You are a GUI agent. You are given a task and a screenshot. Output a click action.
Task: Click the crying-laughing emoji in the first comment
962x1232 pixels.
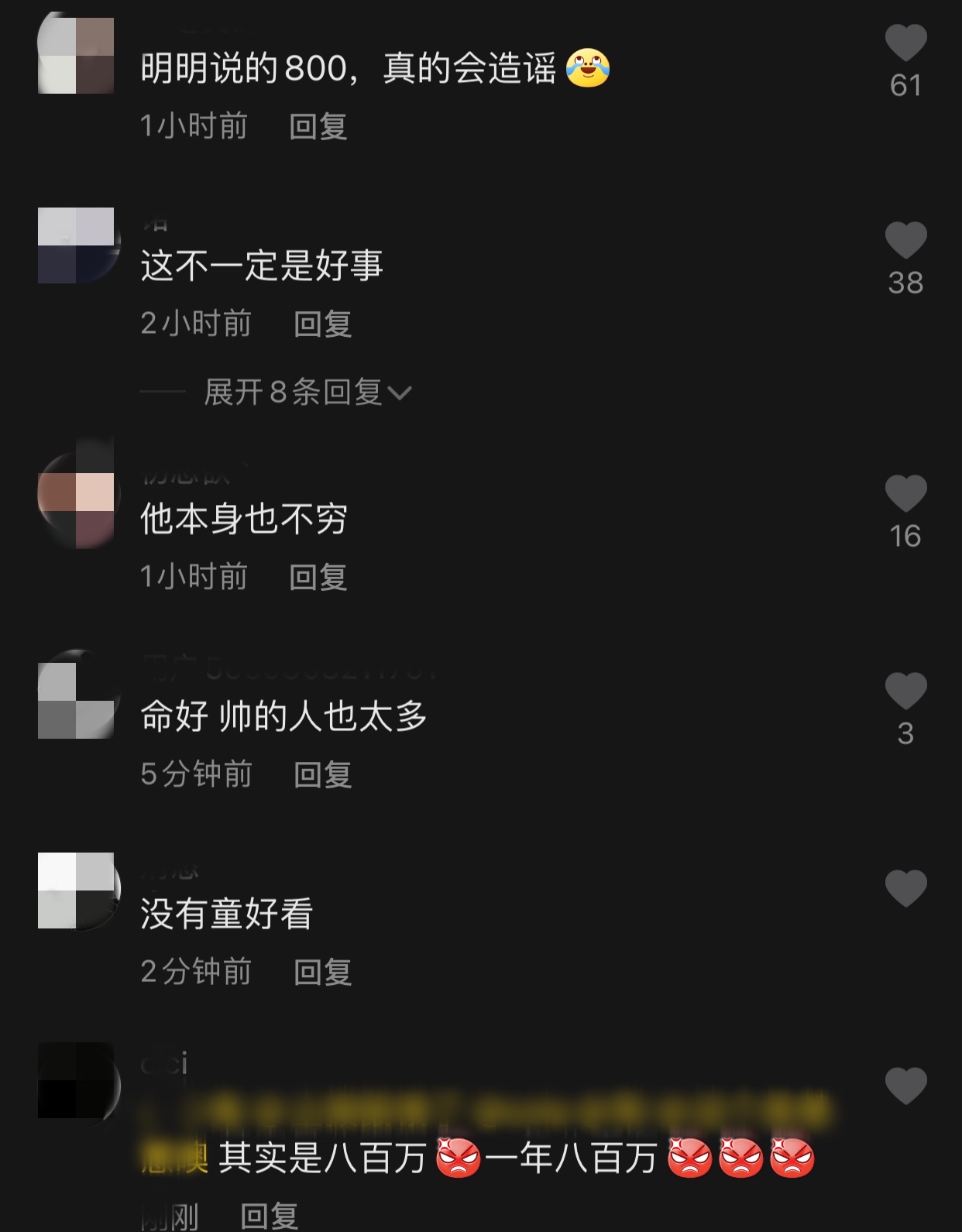tap(589, 69)
